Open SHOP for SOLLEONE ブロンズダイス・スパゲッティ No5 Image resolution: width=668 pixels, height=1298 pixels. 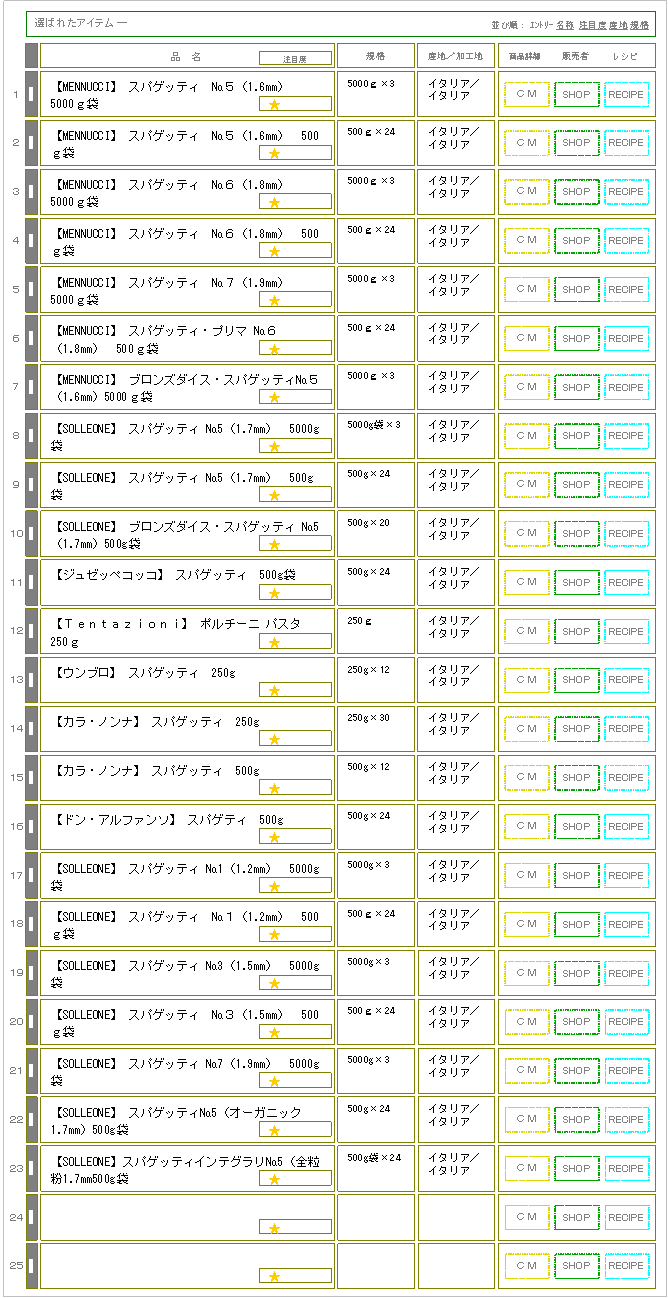pos(576,533)
